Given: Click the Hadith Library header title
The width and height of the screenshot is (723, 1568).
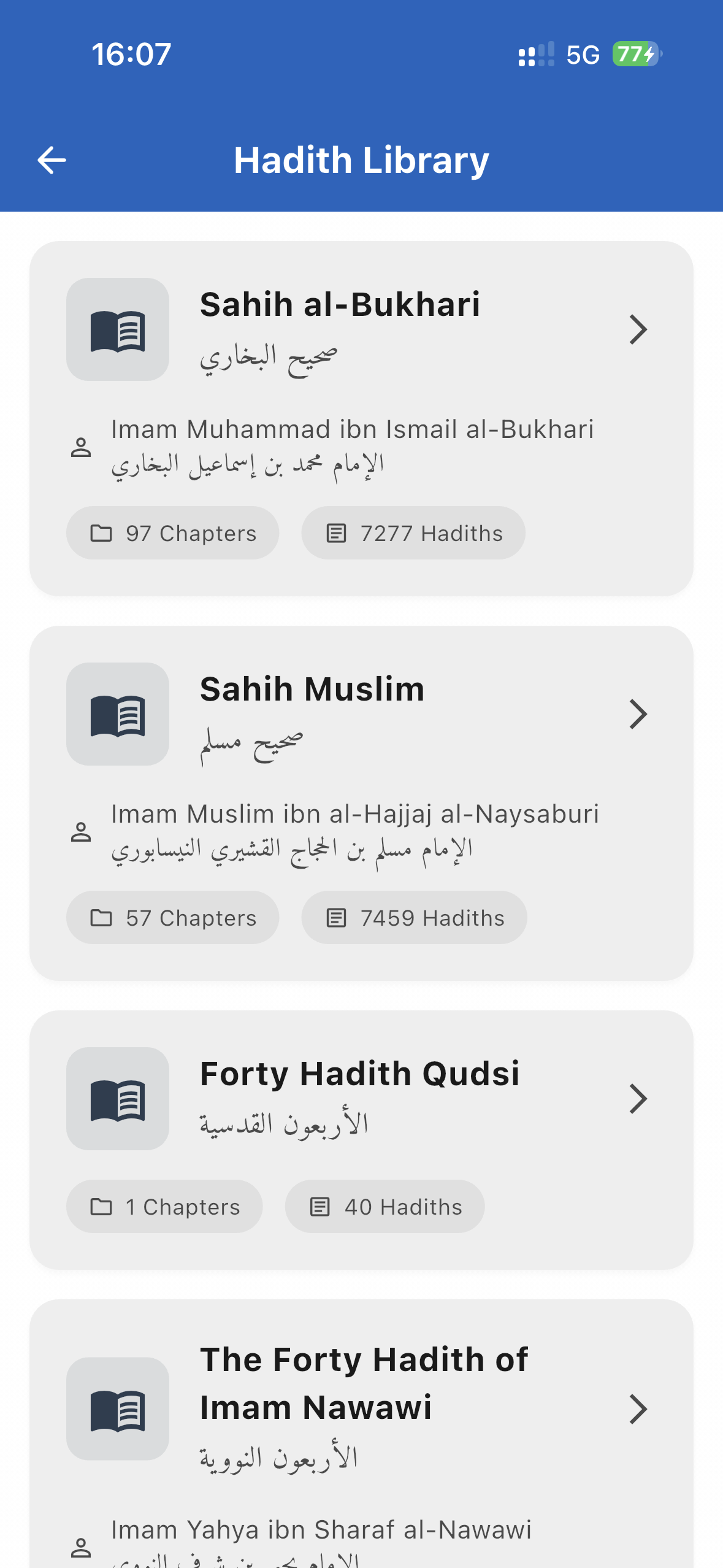Looking at the screenshot, I should (361, 159).
